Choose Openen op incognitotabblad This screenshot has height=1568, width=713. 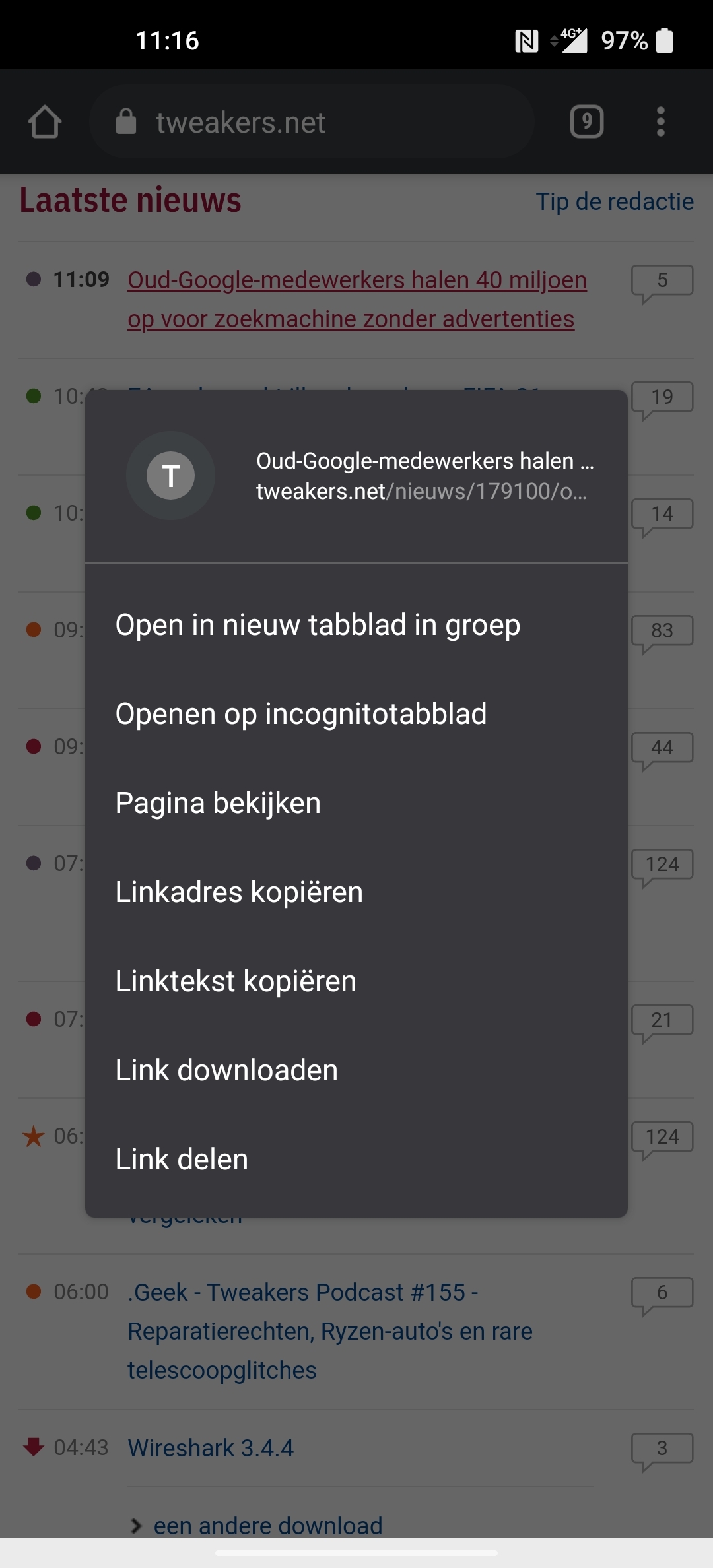[356, 713]
